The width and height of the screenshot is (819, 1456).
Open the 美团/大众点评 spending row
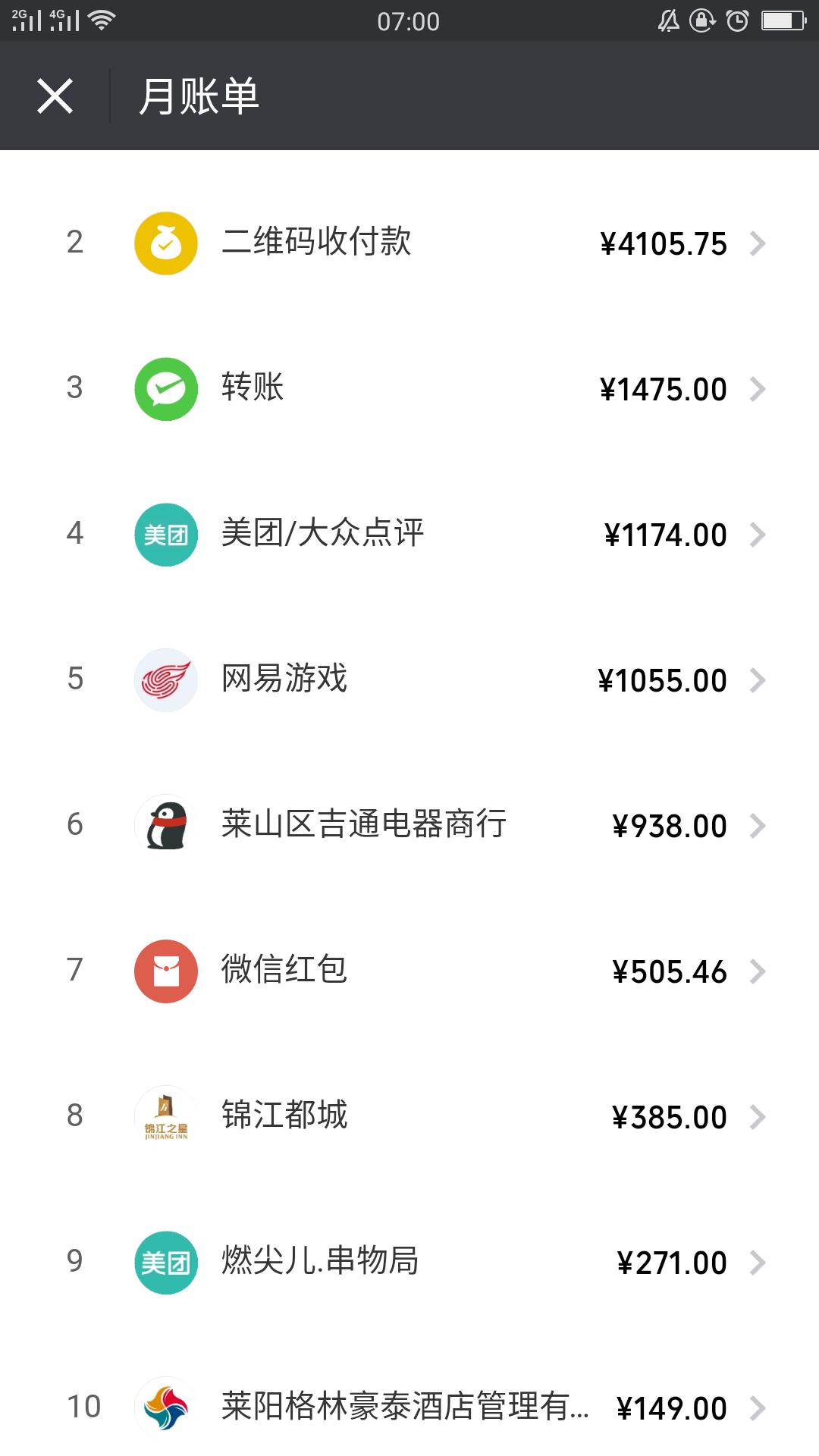point(409,535)
